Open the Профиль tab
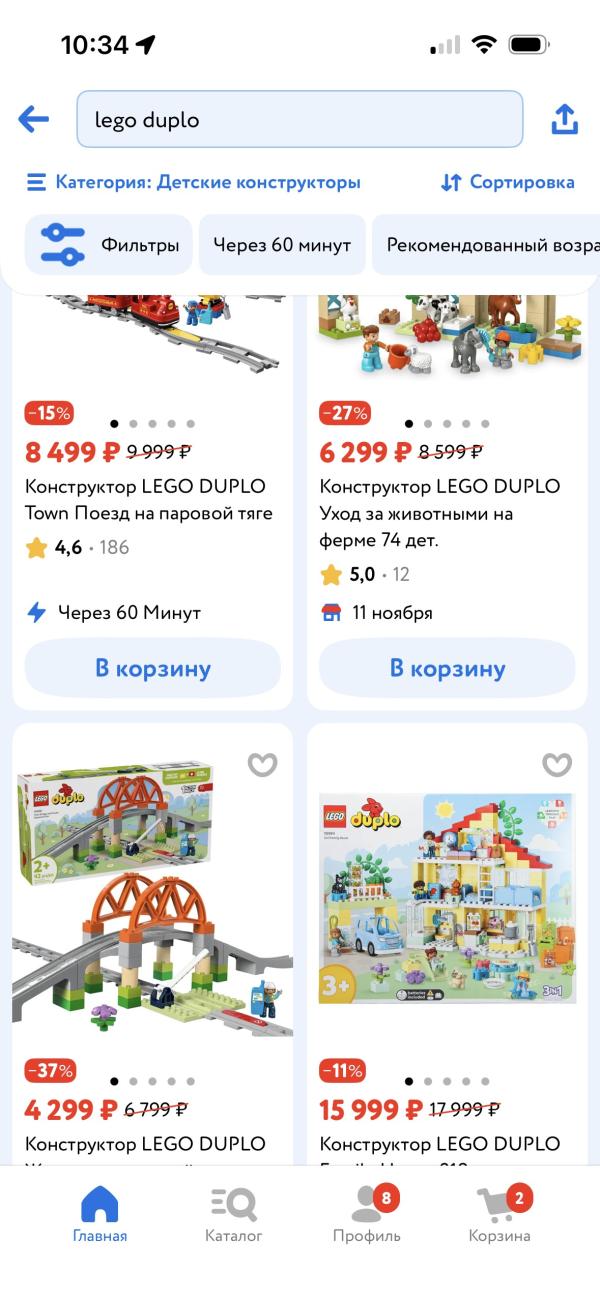Image resolution: width=600 pixels, height=1300 pixels. [367, 1213]
